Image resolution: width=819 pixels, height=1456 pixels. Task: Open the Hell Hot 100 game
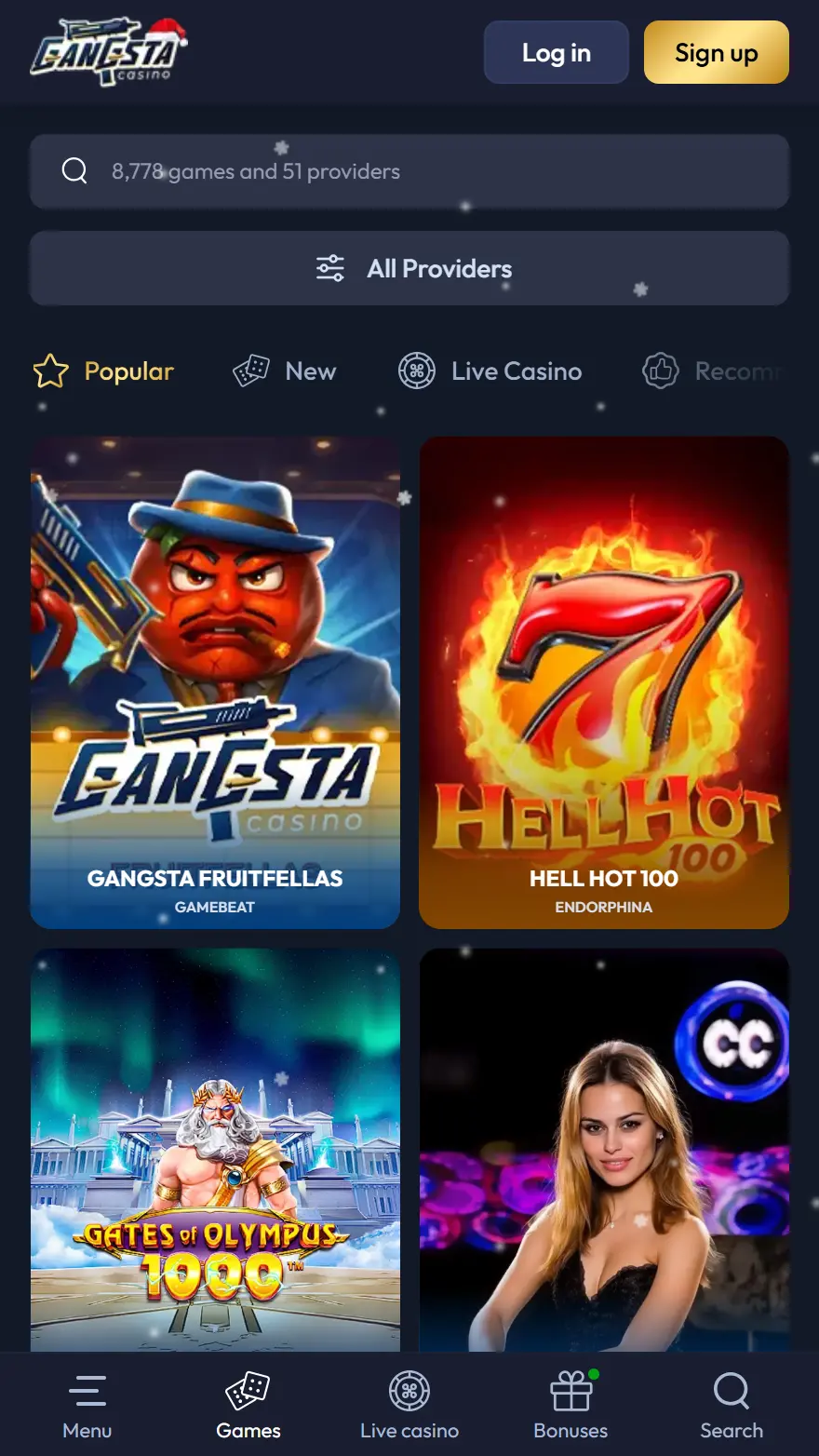(x=604, y=682)
